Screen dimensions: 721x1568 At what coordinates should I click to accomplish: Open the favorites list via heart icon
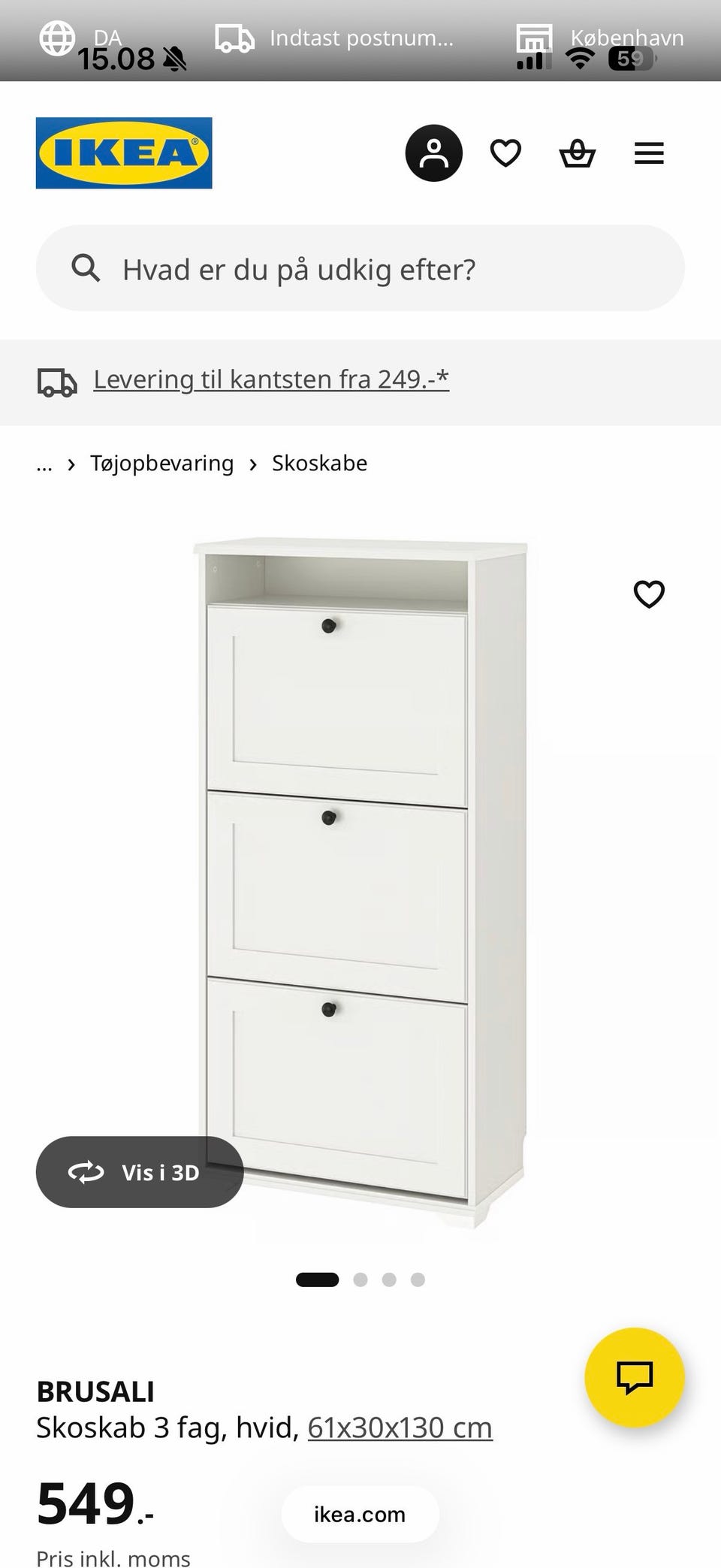(x=506, y=153)
